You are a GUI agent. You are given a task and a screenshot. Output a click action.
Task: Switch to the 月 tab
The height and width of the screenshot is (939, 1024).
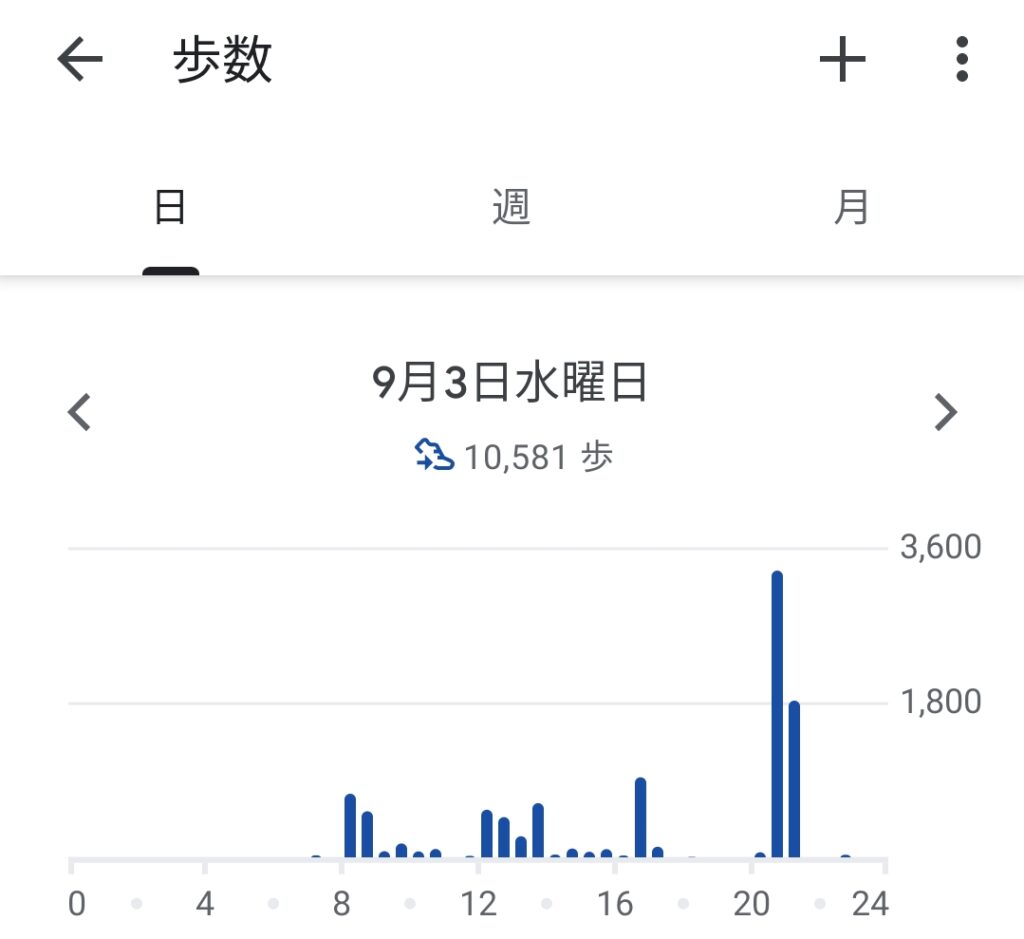(851, 208)
